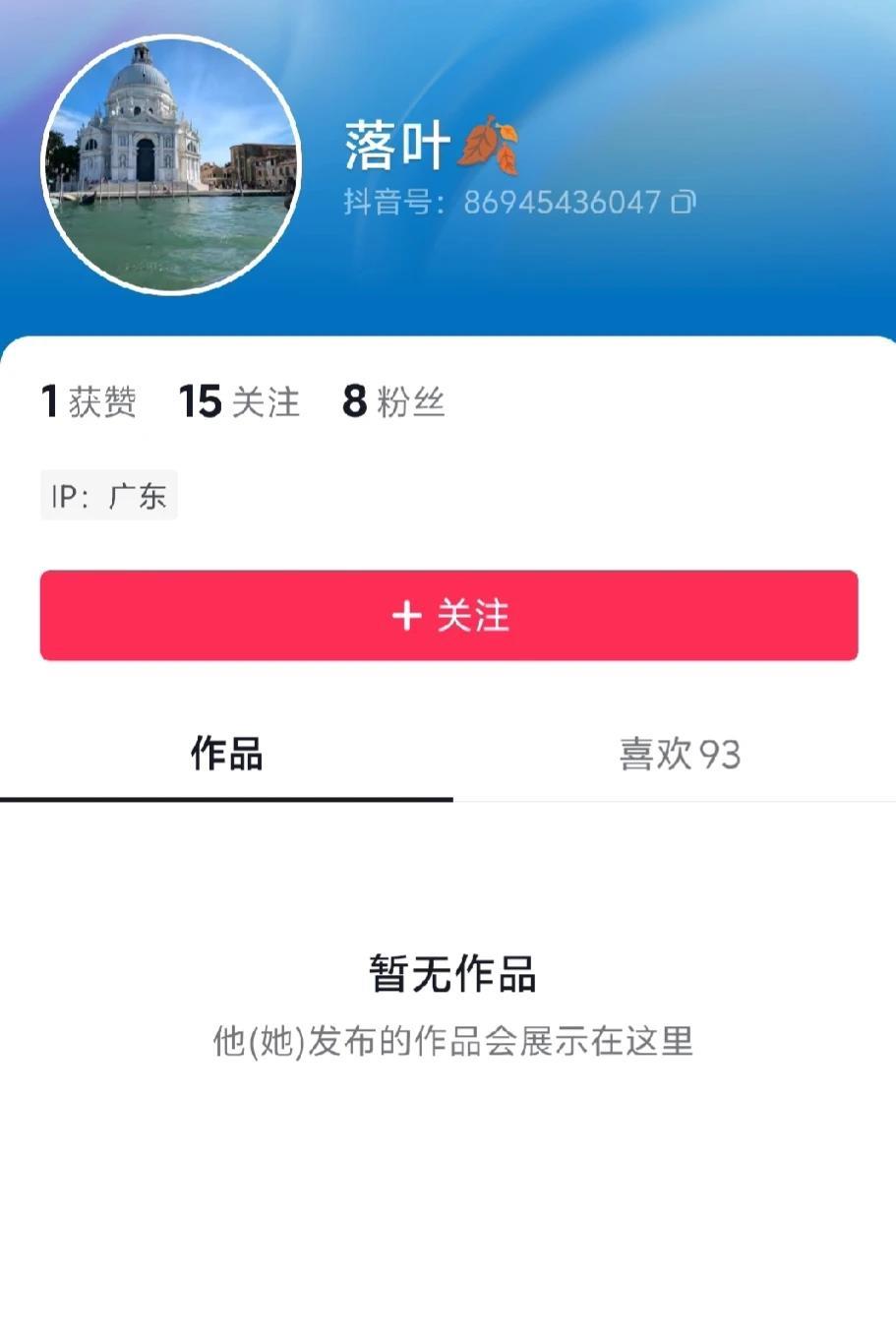Follow 落叶 with the red 关注 button
Image resolution: width=896 pixels, height=1341 pixels.
click(448, 616)
